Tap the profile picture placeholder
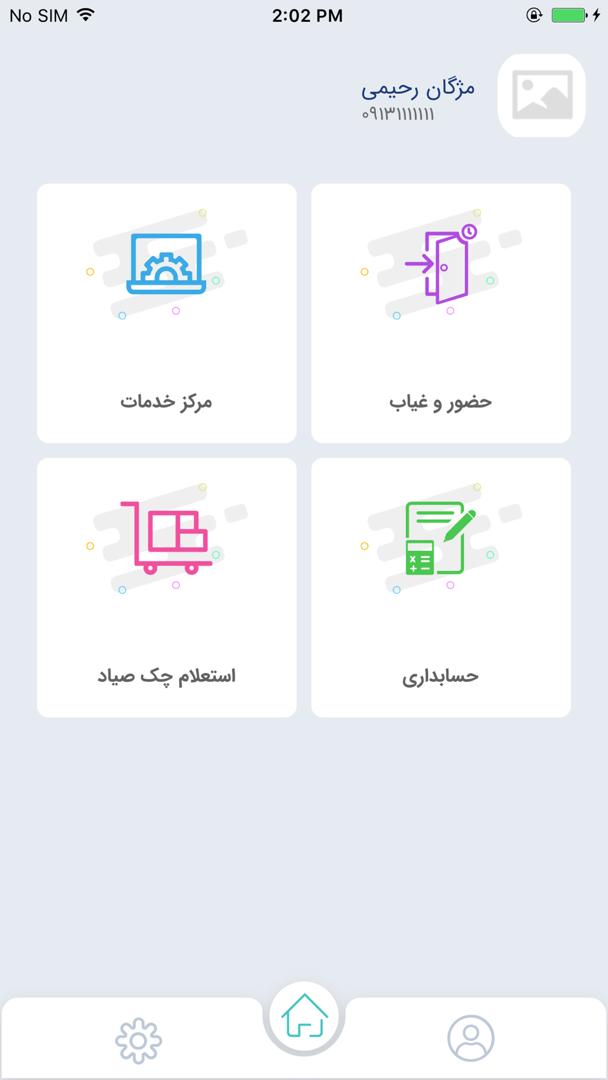The height and width of the screenshot is (1080, 608). (541, 95)
